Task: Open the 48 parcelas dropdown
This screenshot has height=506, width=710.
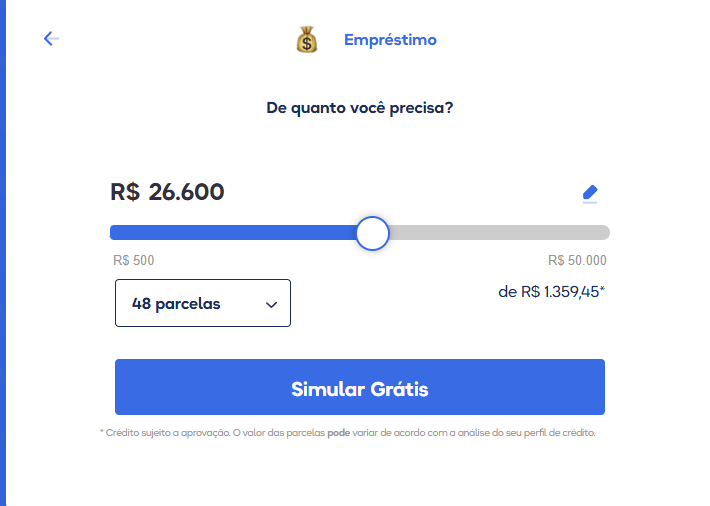Action: (203, 303)
